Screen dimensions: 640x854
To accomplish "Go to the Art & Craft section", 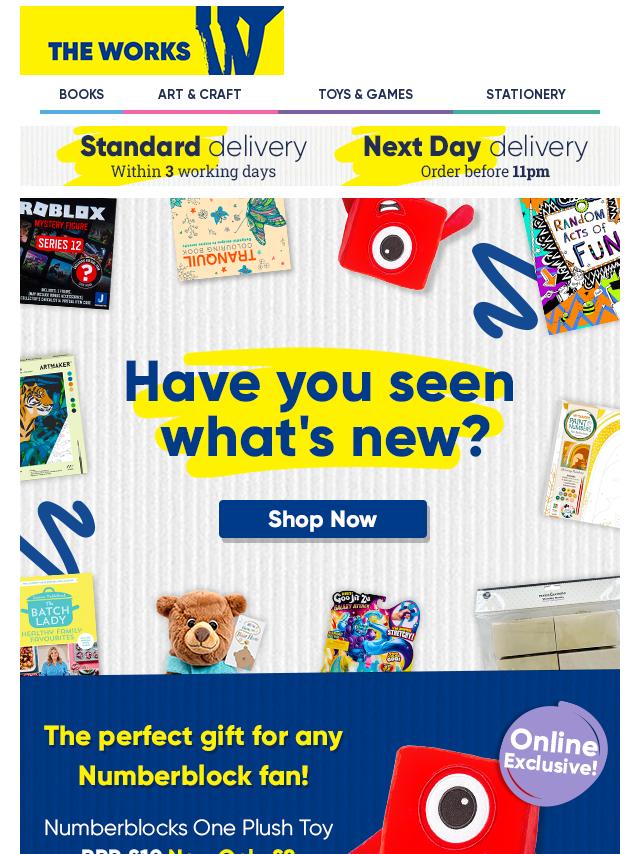I will (x=199, y=95).
